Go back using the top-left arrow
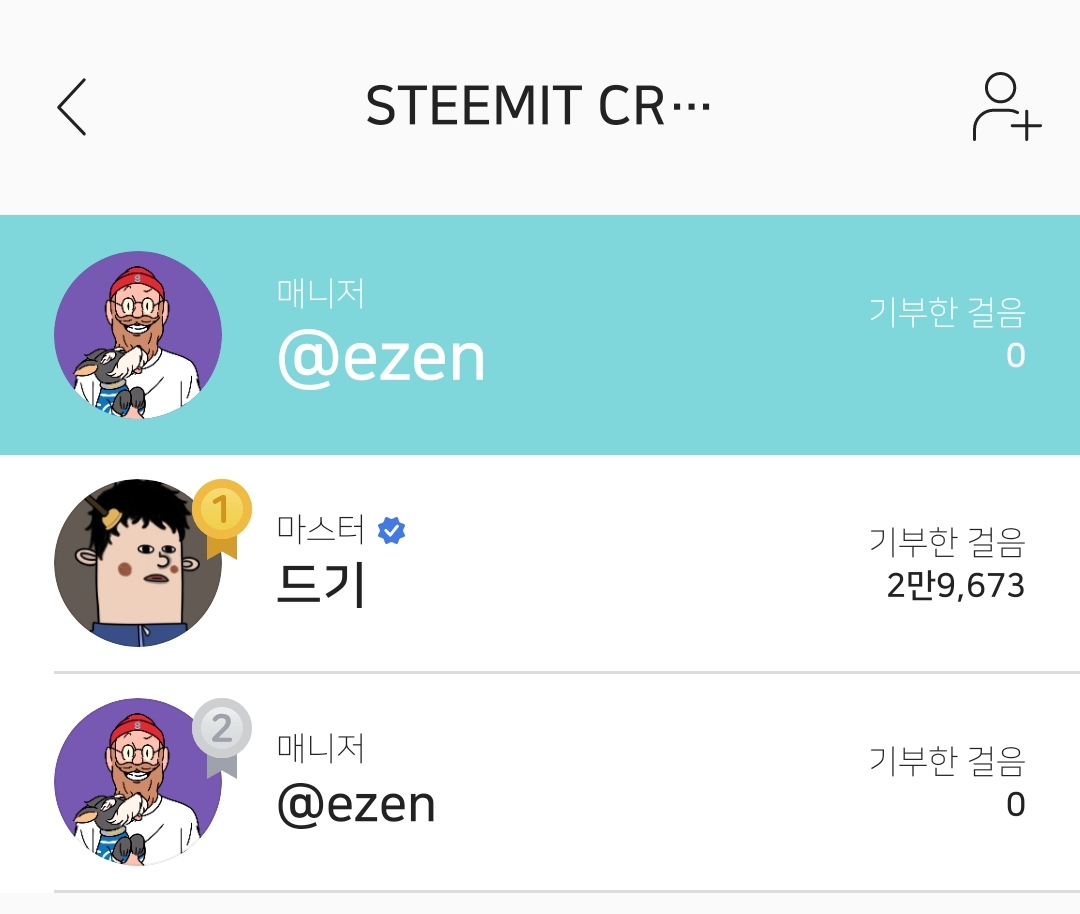1080x914 pixels. [72, 107]
